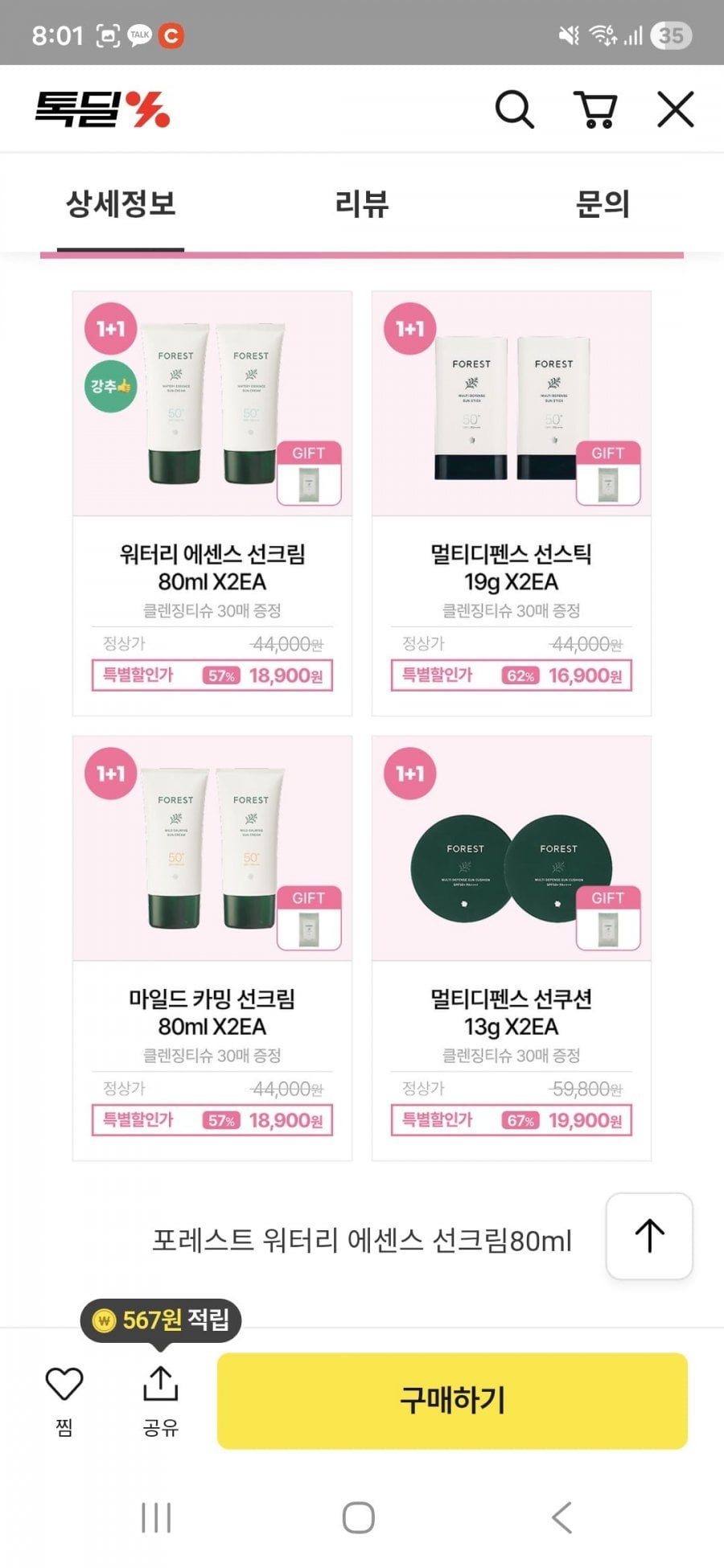Select the 상세정보 tab
This screenshot has height=1568, width=724.
(121, 203)
